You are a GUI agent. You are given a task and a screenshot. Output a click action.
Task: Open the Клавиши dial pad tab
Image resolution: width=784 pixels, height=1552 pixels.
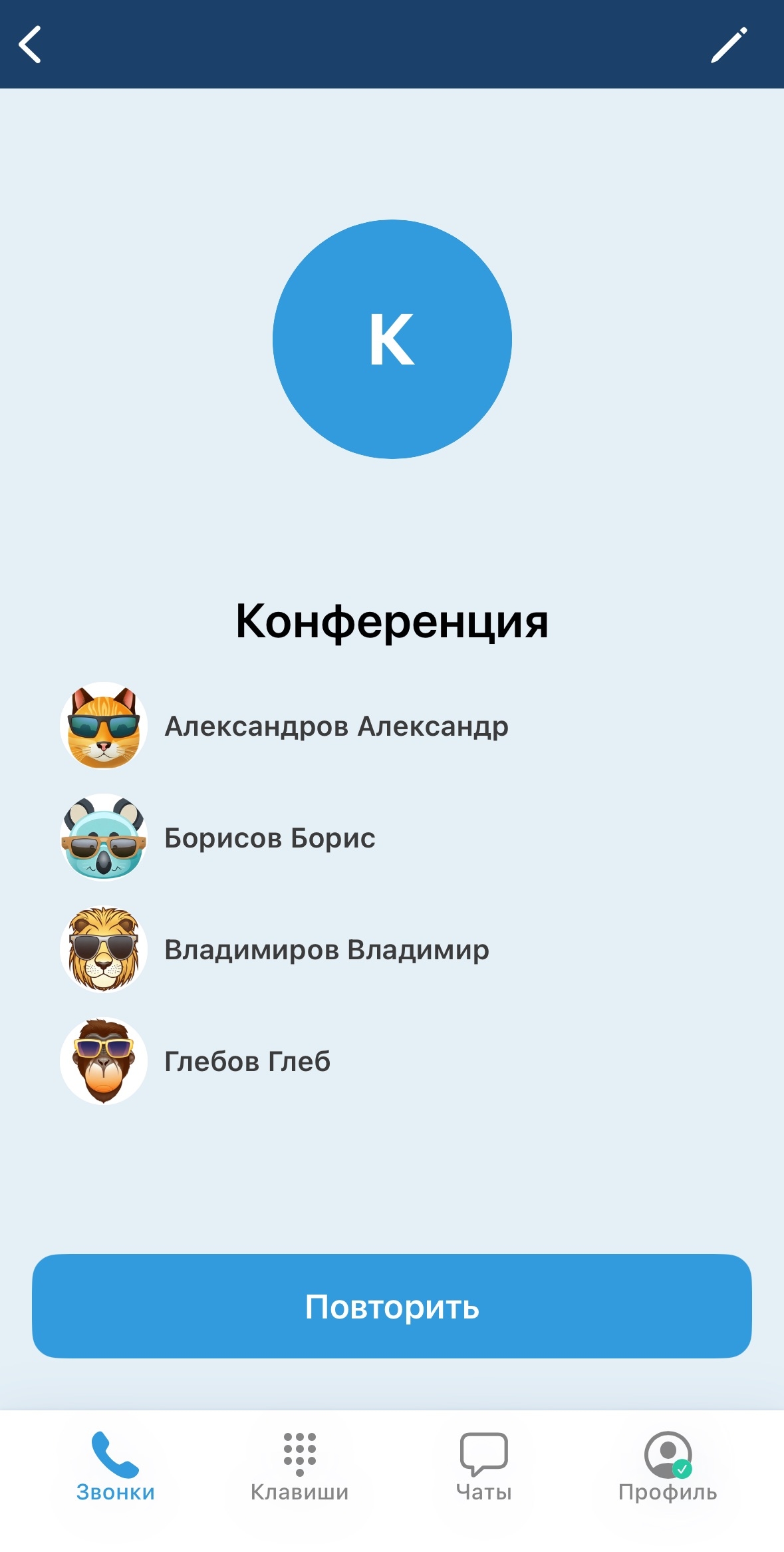[299, 1466]
